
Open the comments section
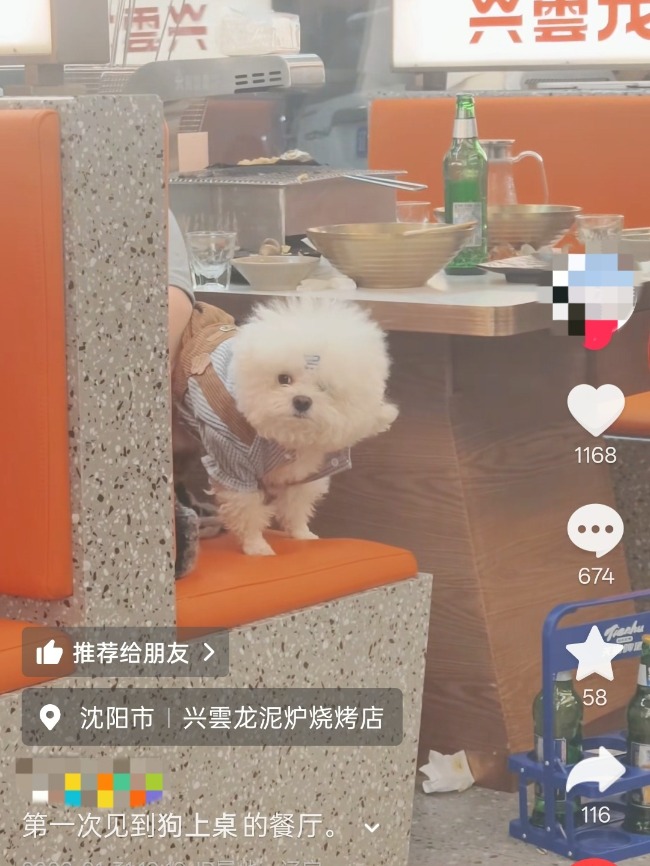pyautogui.click(x=595, y=532)
